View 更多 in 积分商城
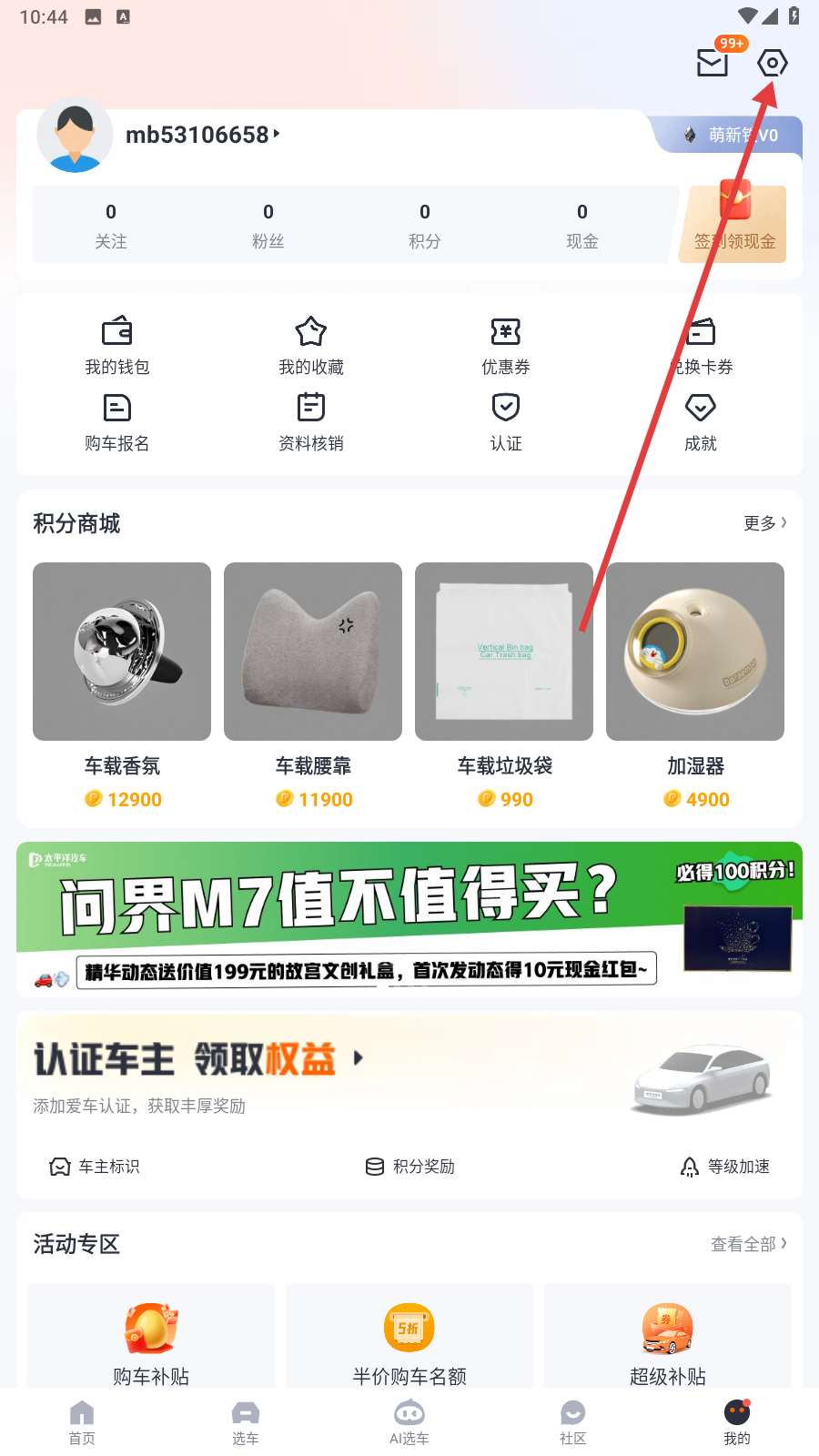Image resolution: width=819 pixels, height=1456 pixels. point(764,523)
